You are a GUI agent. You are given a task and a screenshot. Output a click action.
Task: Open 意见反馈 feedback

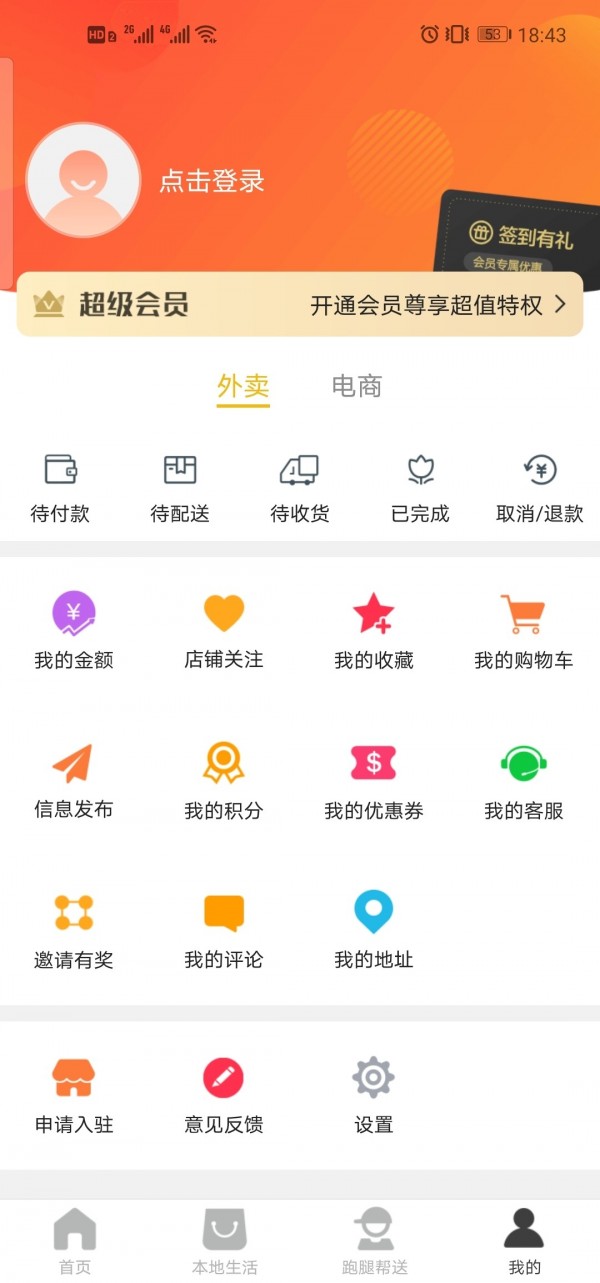[224, 1096]
